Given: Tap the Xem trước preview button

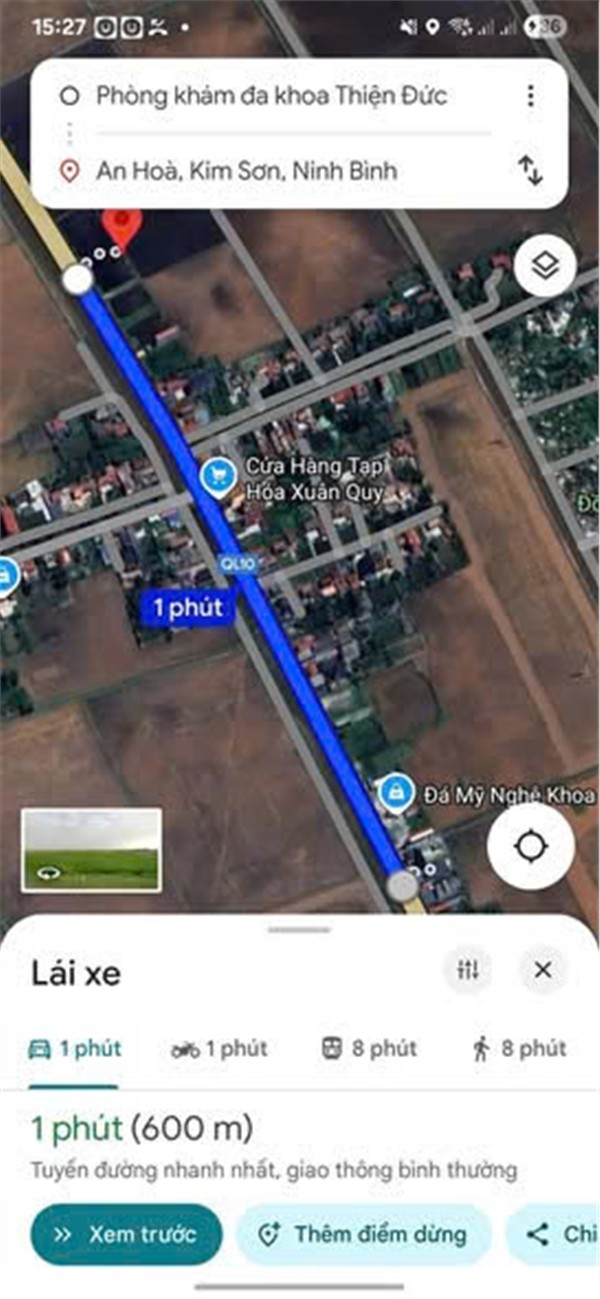Looking at the screenshot, I should coord(125,1234).
